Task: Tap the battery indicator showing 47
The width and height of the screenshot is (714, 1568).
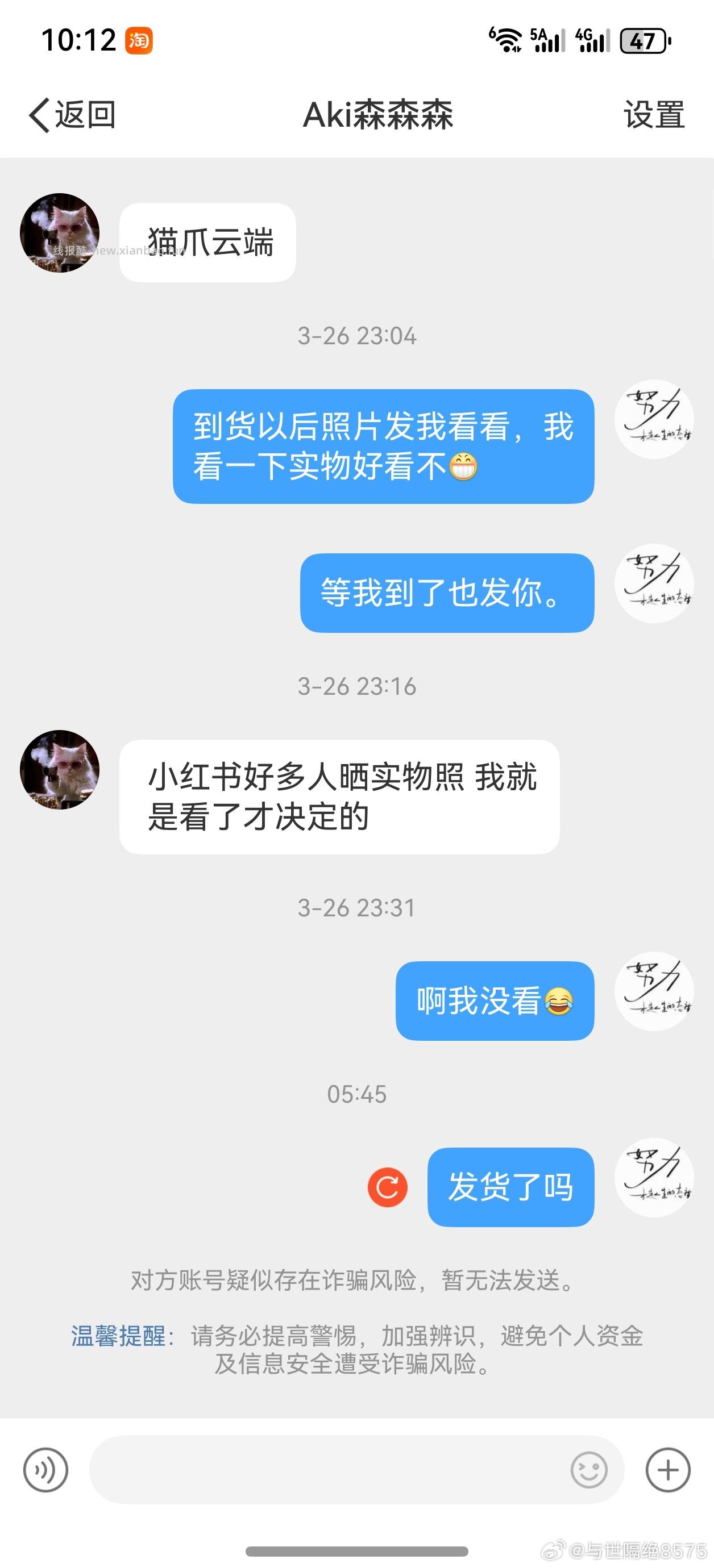Action: (644, 39)
